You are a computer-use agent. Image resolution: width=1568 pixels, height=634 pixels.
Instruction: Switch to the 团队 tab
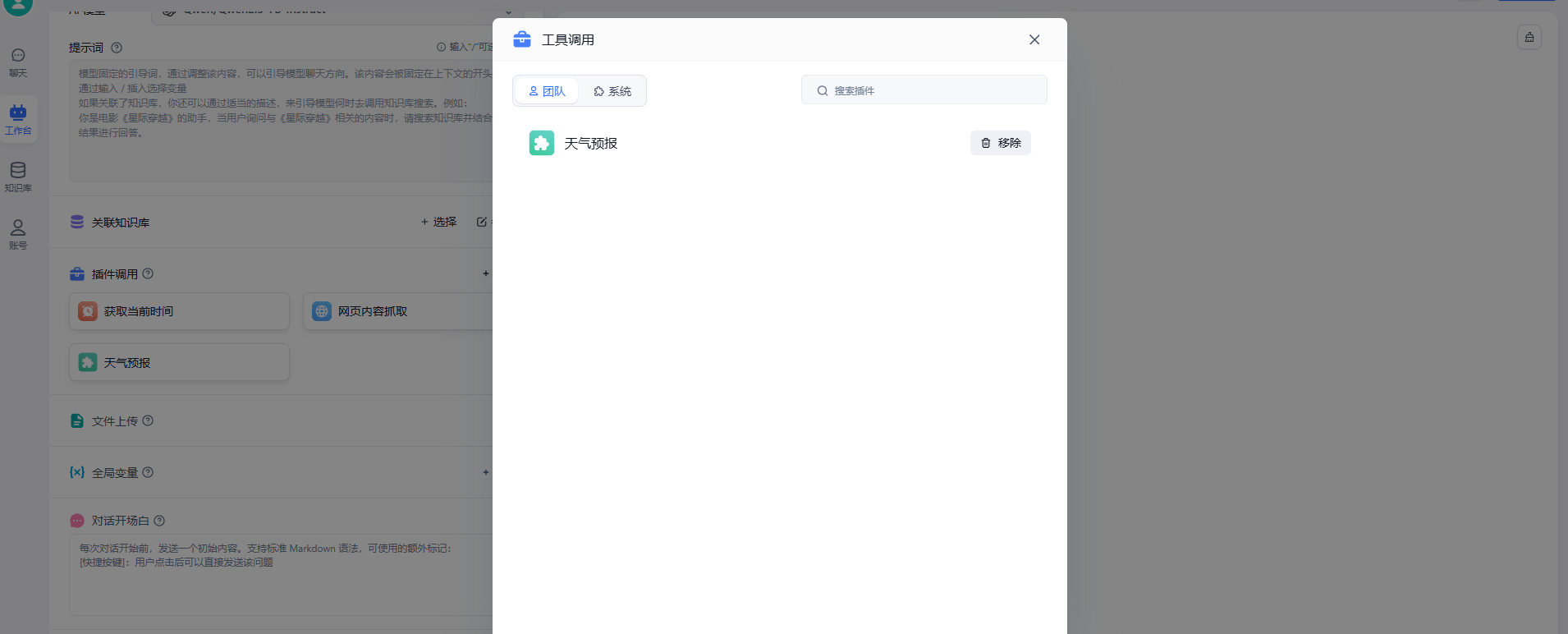(547, 91)
